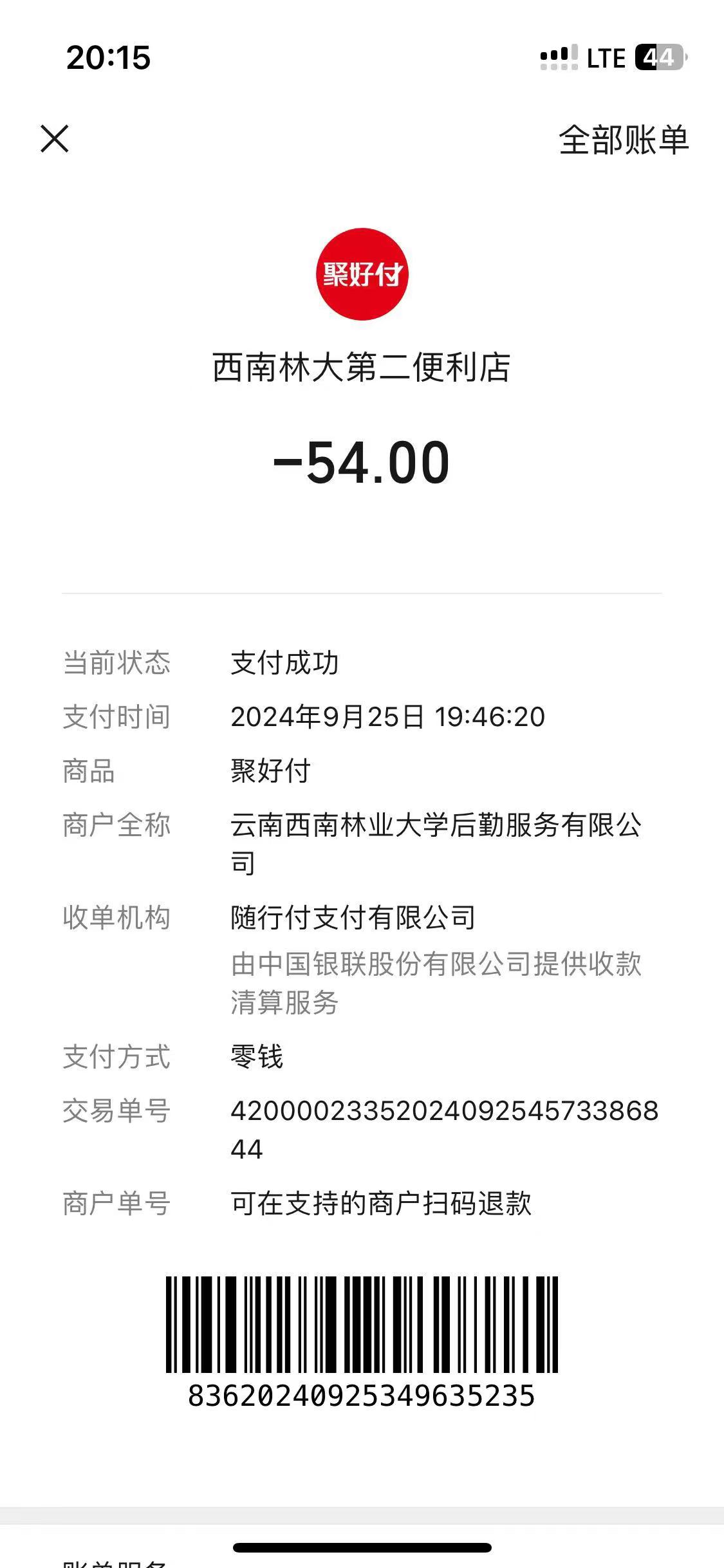Image resolution: width=724 pixels, height=1568 pixels.
Task: Open the 聚好付 merchant logo
Action: pyautogui.click(x=362, y=274)
